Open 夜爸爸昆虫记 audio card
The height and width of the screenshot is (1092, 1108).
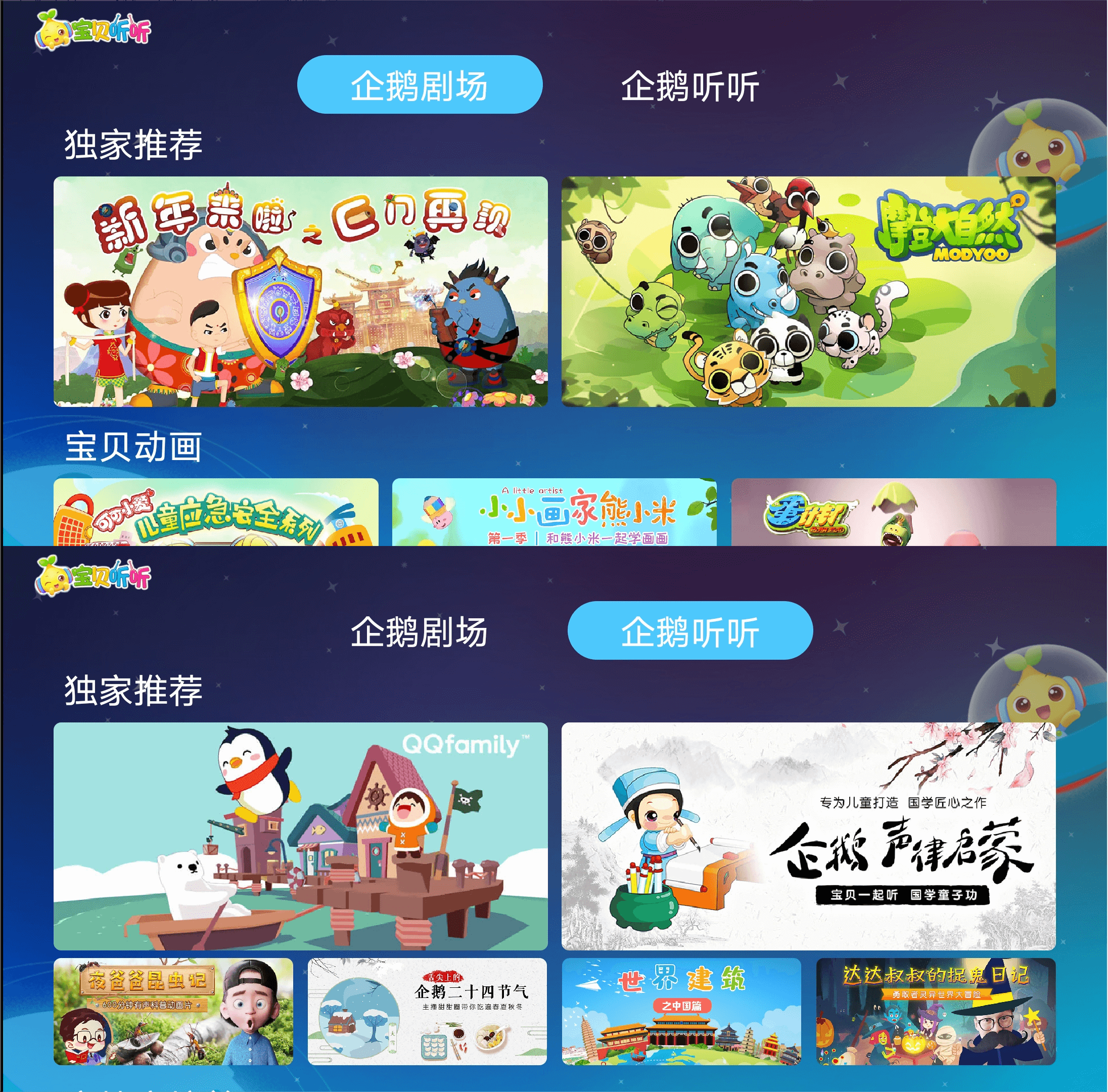173,1011
